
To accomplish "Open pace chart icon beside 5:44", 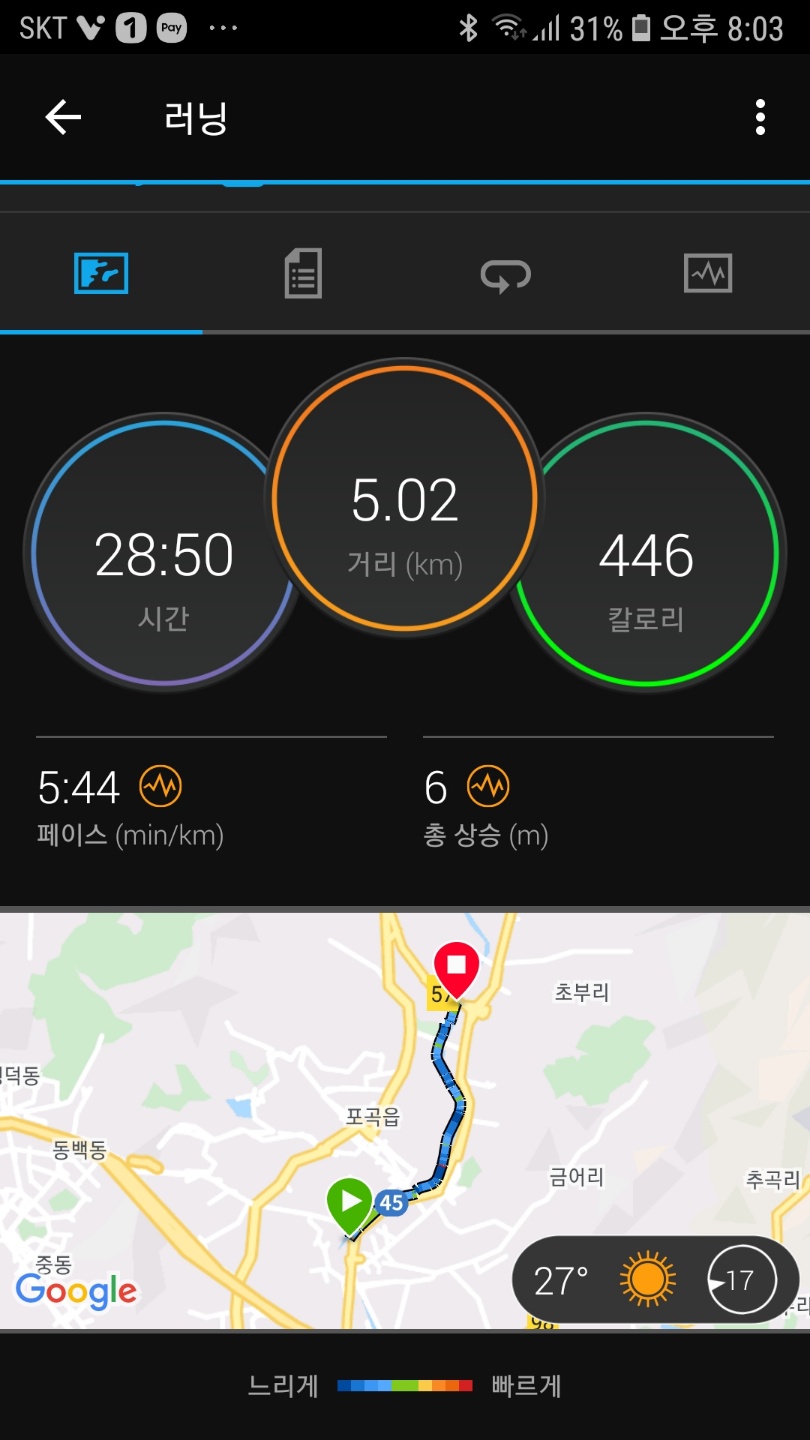I will click(160, 787).
